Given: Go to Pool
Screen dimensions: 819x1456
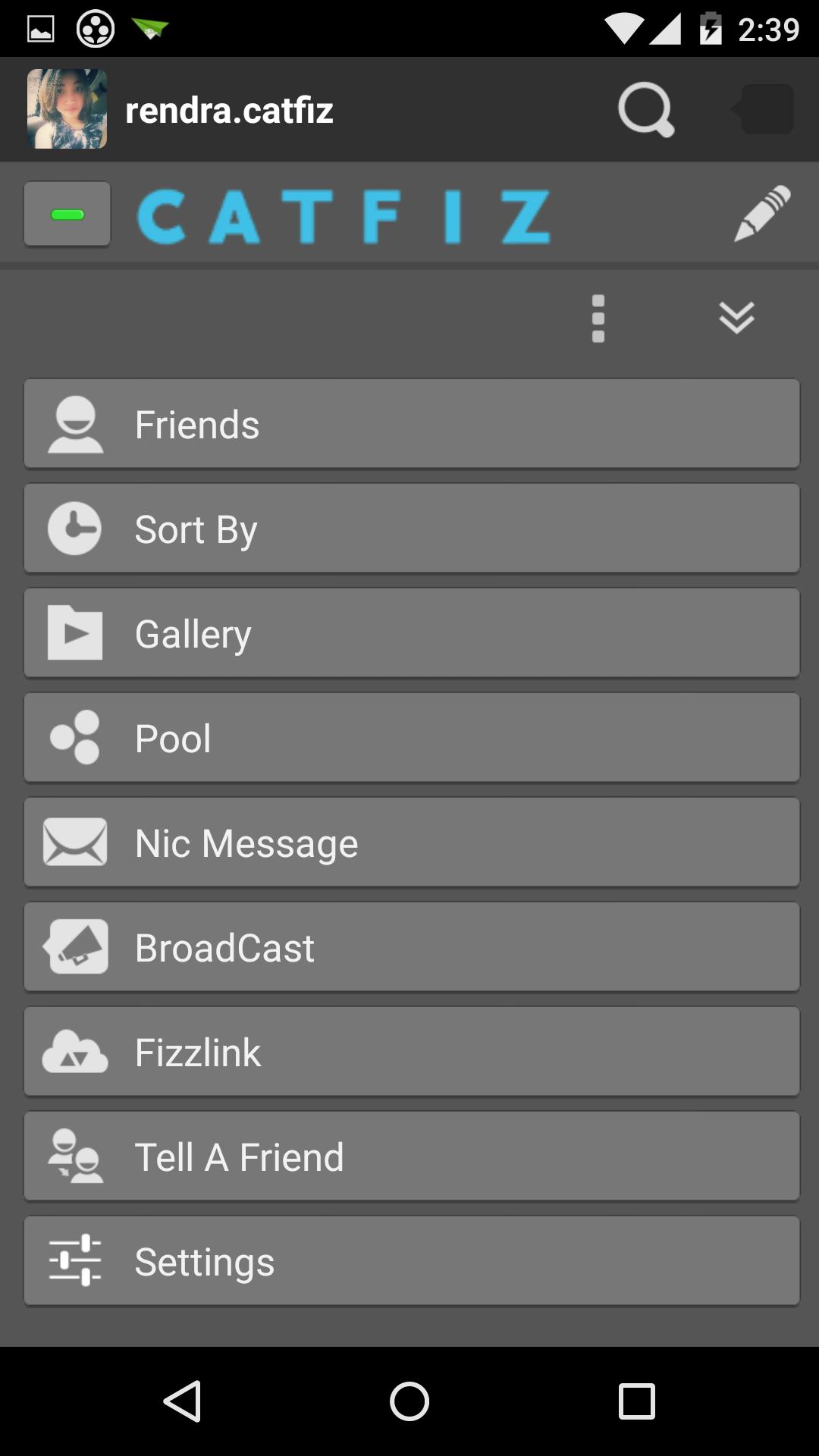Looking at the screenshot, I should 412,738.
